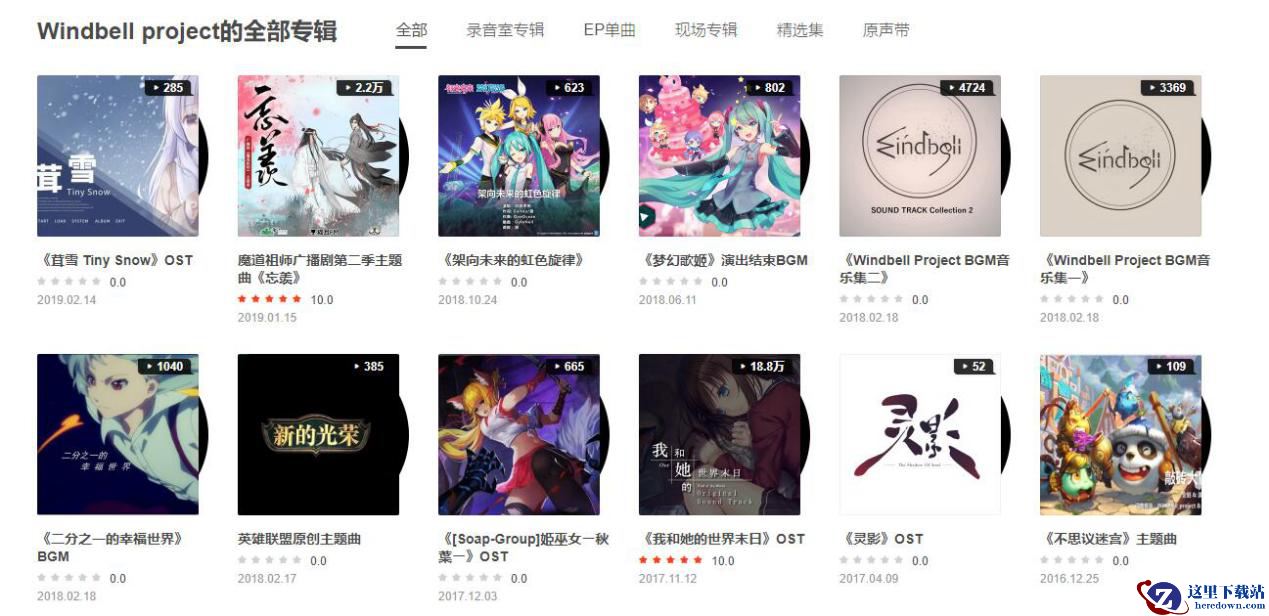Select the EP单曲 tab
The height and width of the screenshot is (616, 1269).
click(x=609, y=30)
